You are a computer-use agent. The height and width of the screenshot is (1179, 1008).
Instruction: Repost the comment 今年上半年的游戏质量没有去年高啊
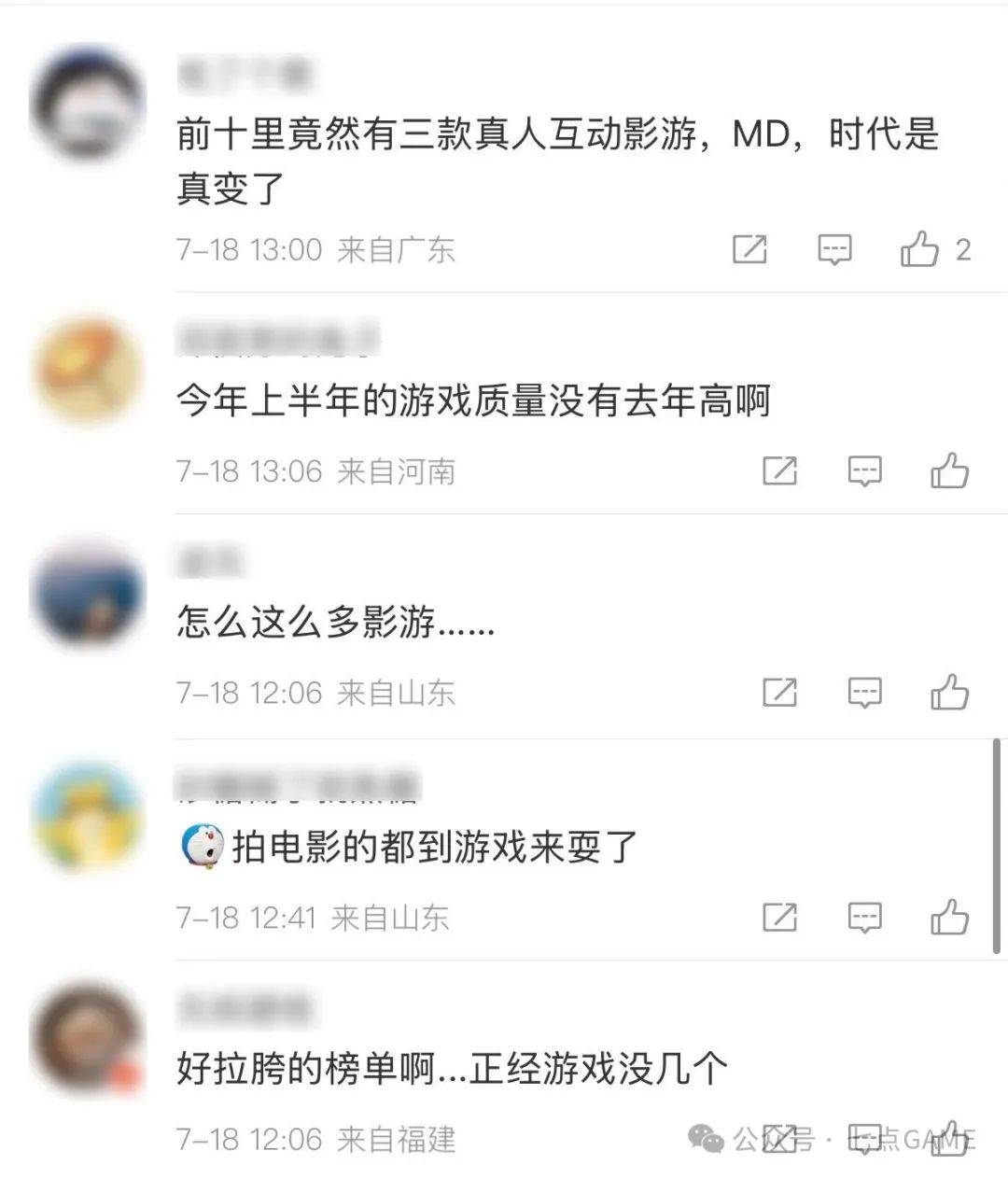pos(779,470)
